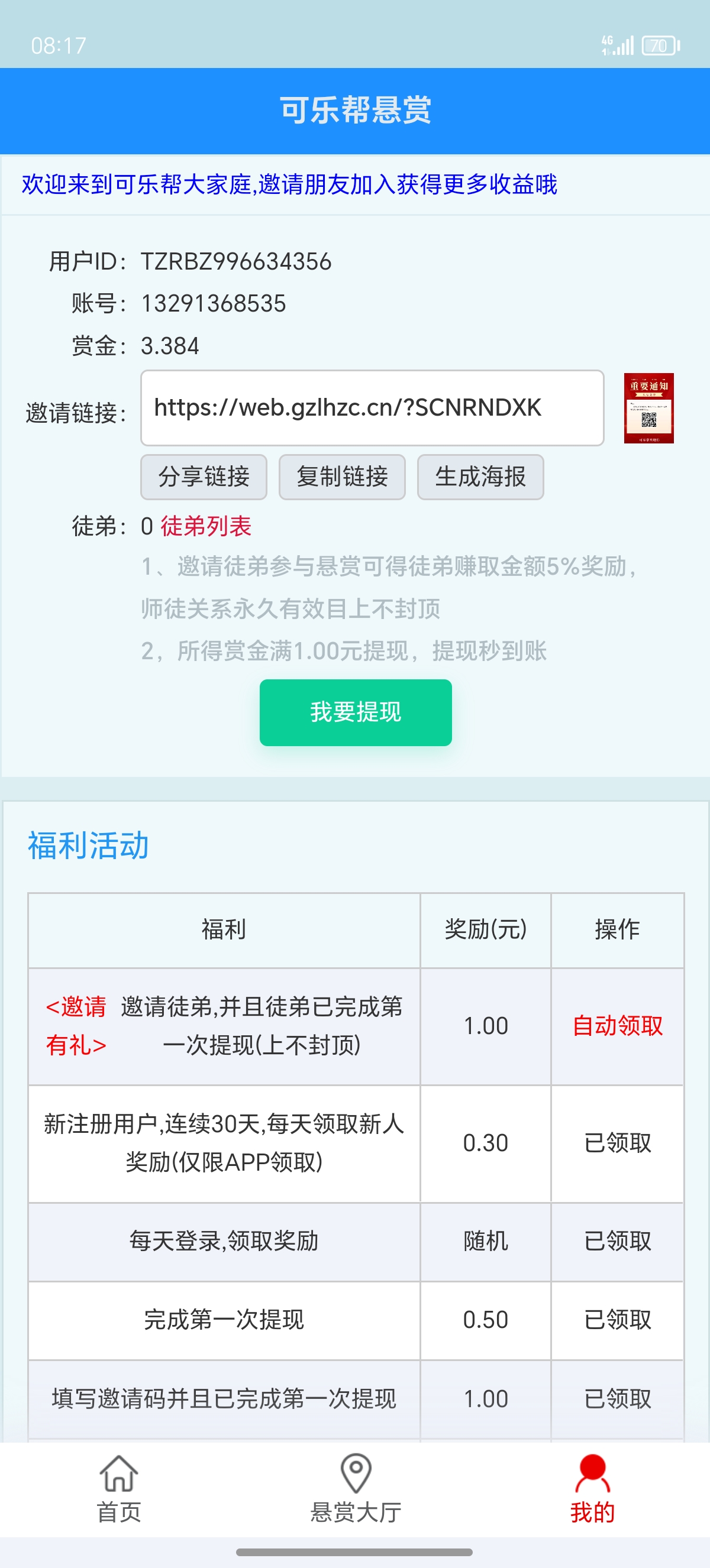710x1568 pixels.
Task: Copy the invite link with 复制链接
Action: [x=341, y=477]
